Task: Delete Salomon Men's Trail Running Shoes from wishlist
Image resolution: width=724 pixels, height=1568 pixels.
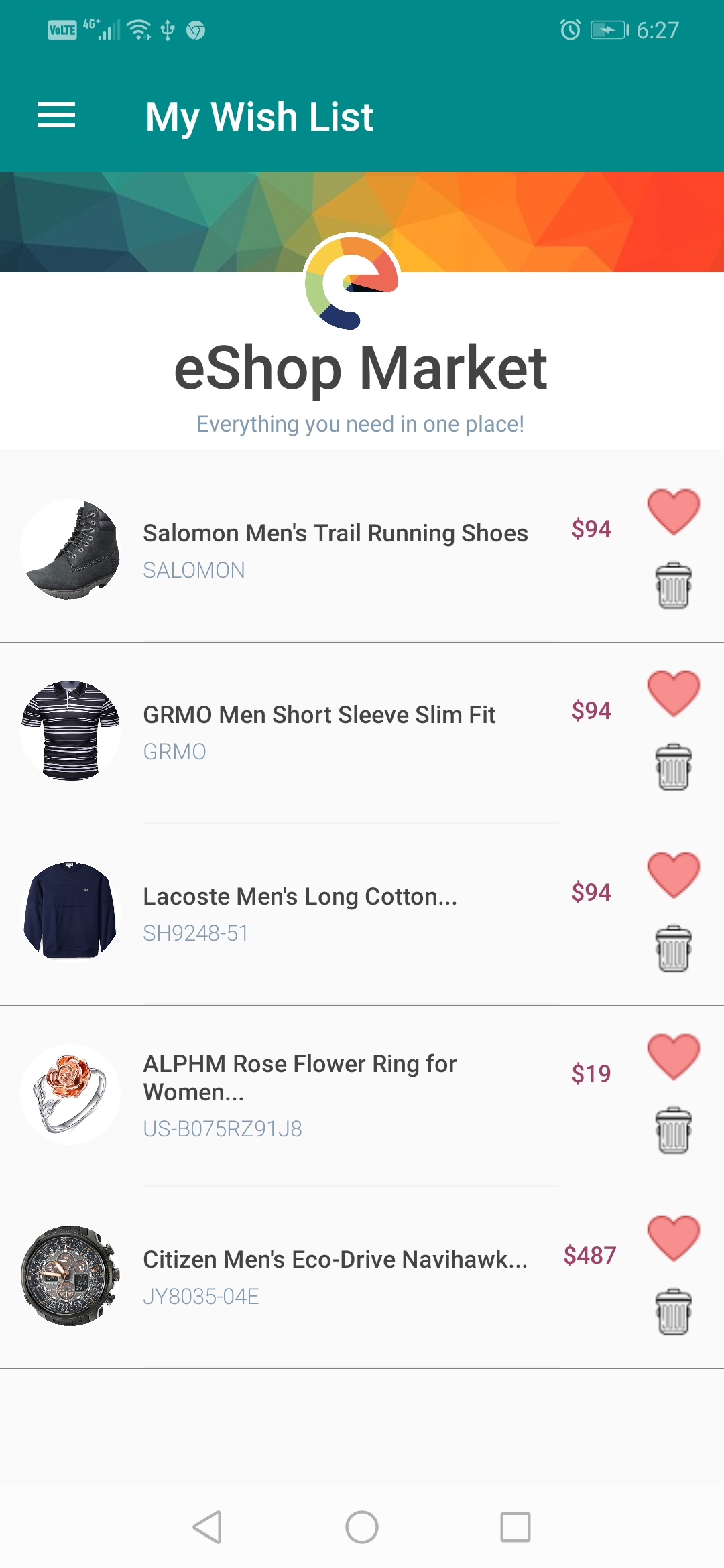Action: 673,586
